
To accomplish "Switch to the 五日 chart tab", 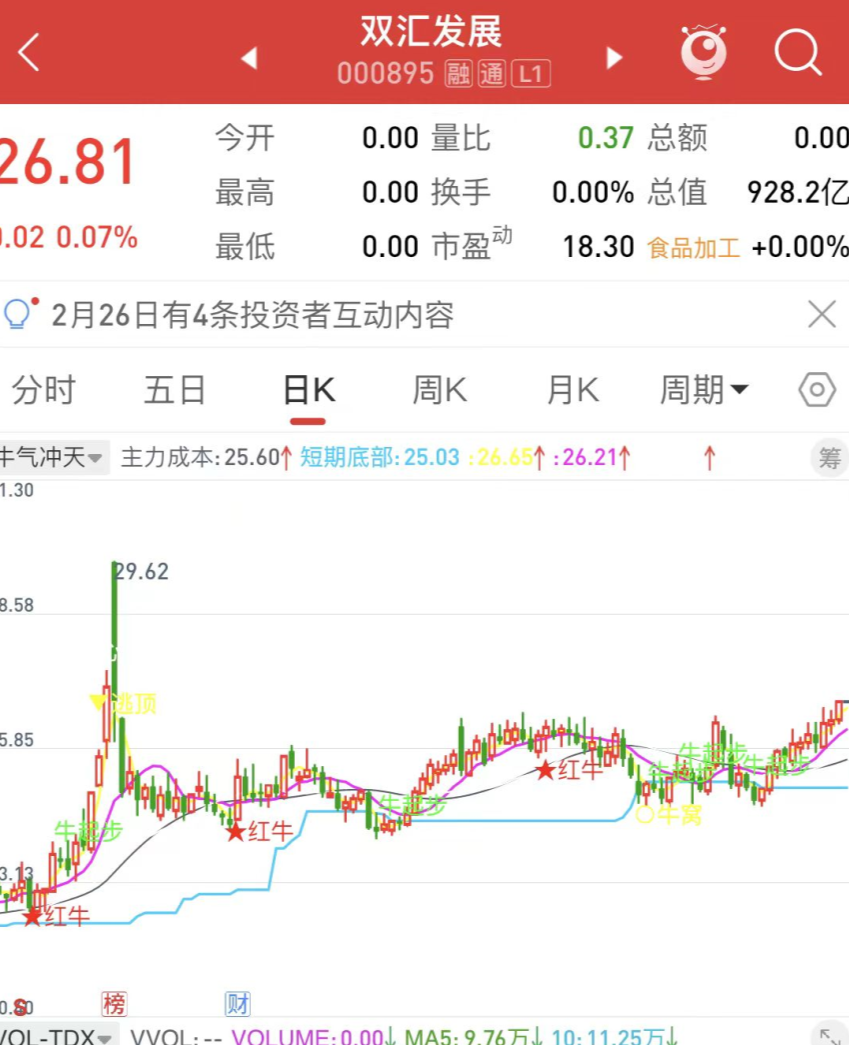I will [175, 390].
